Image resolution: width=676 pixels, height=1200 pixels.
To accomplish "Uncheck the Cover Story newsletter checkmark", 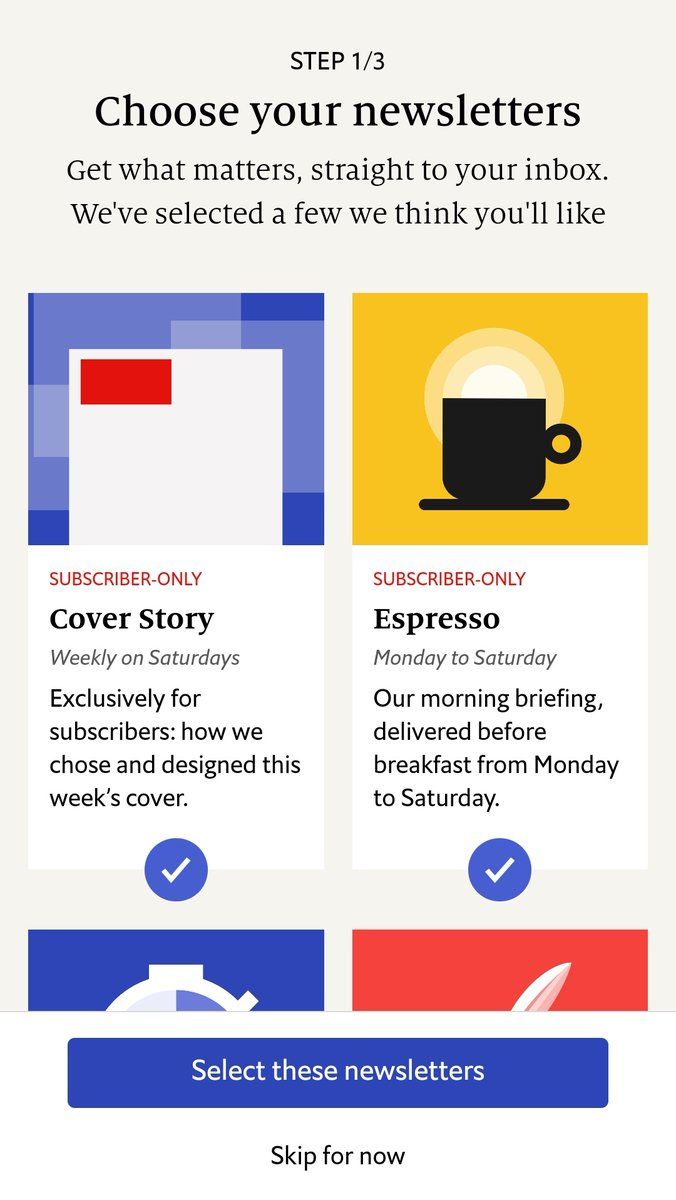I will [x=176, y=870].
